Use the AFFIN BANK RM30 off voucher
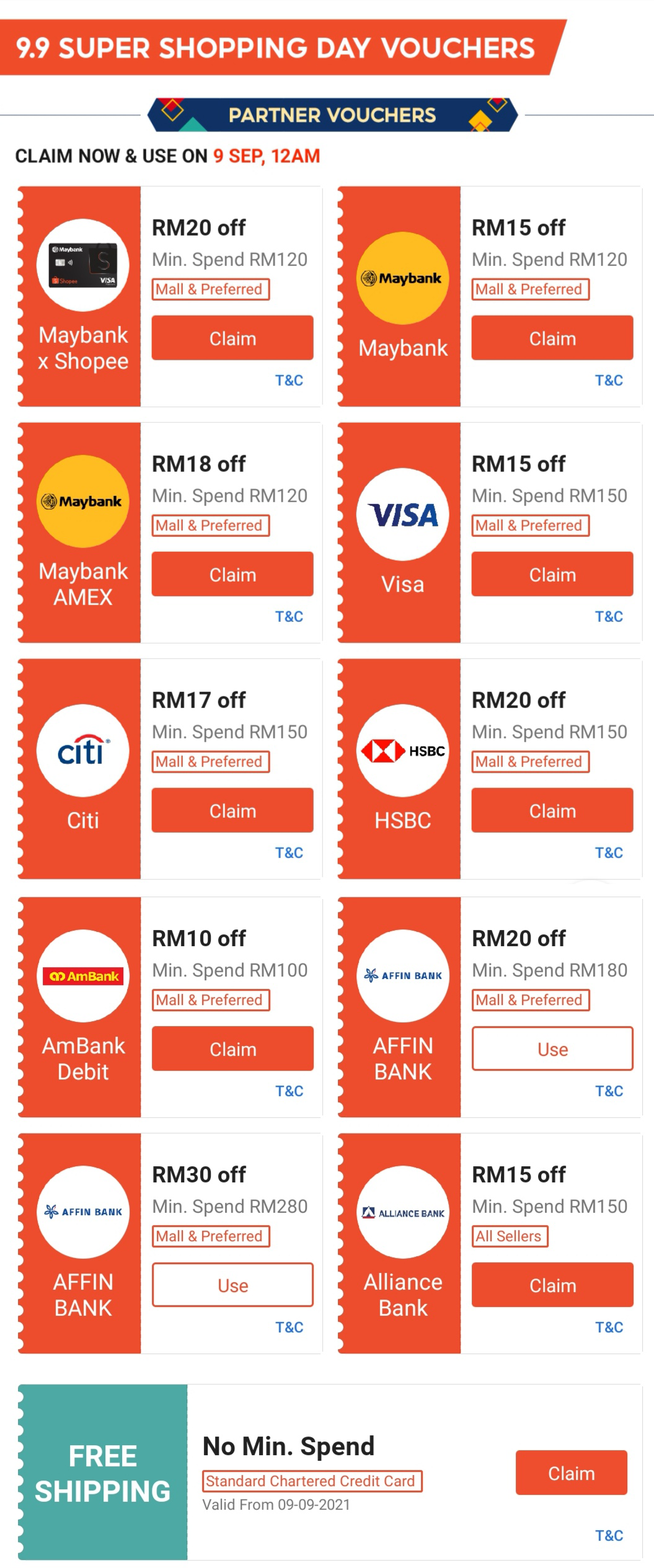The width and height of the screenshot is (654, 1568). (232, 1285)
